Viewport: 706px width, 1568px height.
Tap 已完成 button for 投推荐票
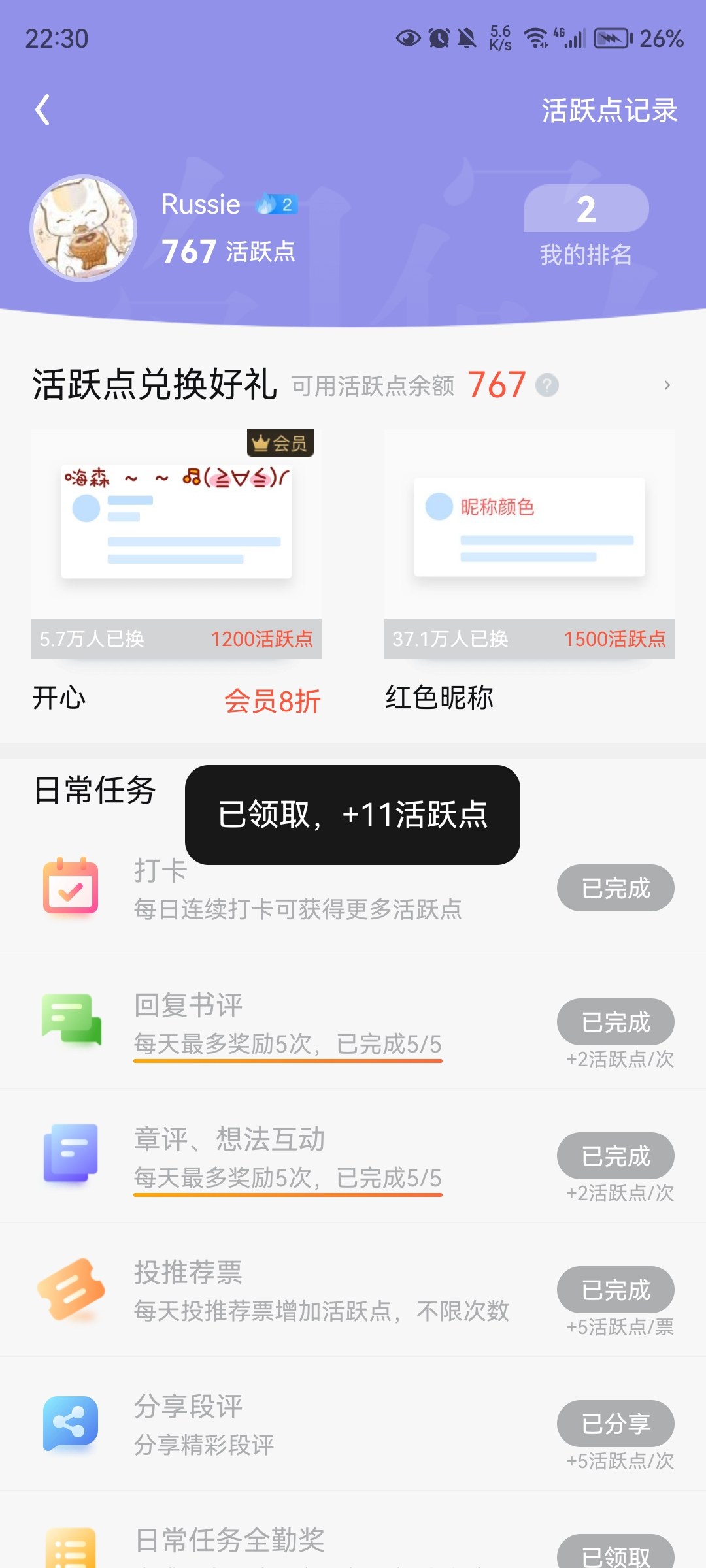point(615,1289)
